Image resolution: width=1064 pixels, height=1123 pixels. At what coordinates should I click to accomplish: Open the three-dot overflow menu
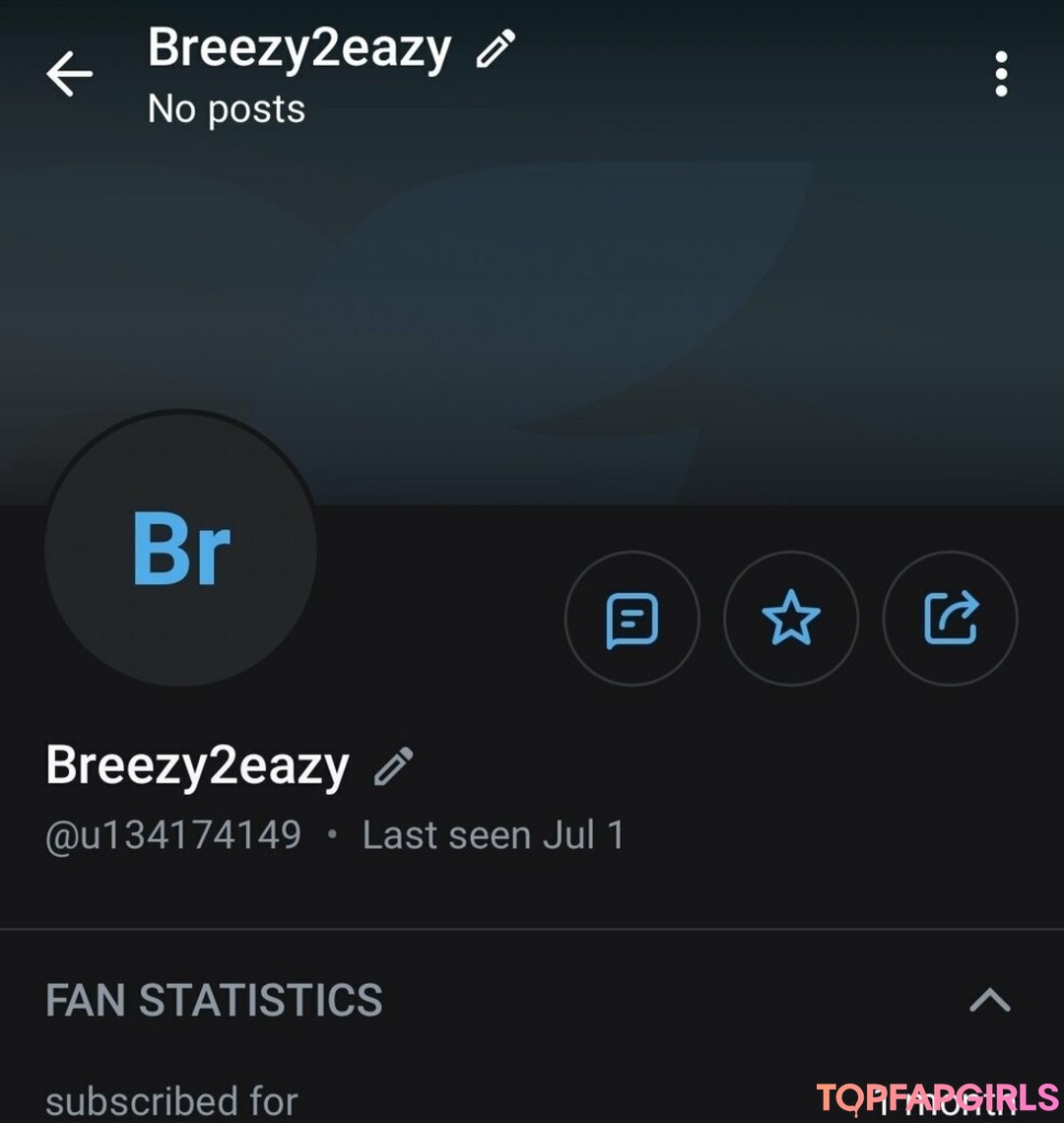click(x=1001, y=75)
